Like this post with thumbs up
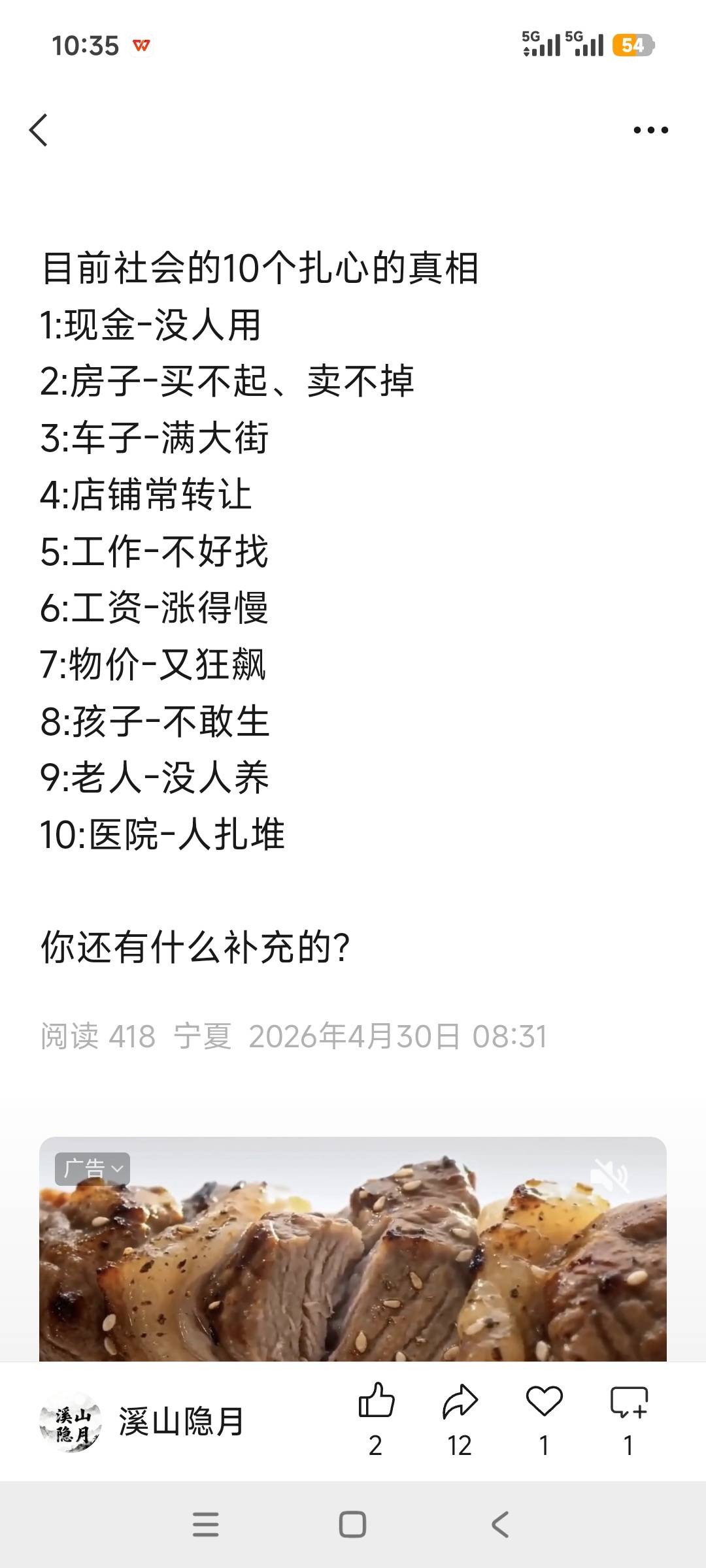This screenshot has height=1568, width=706. pyautogui.click(x=376, y=1401)
